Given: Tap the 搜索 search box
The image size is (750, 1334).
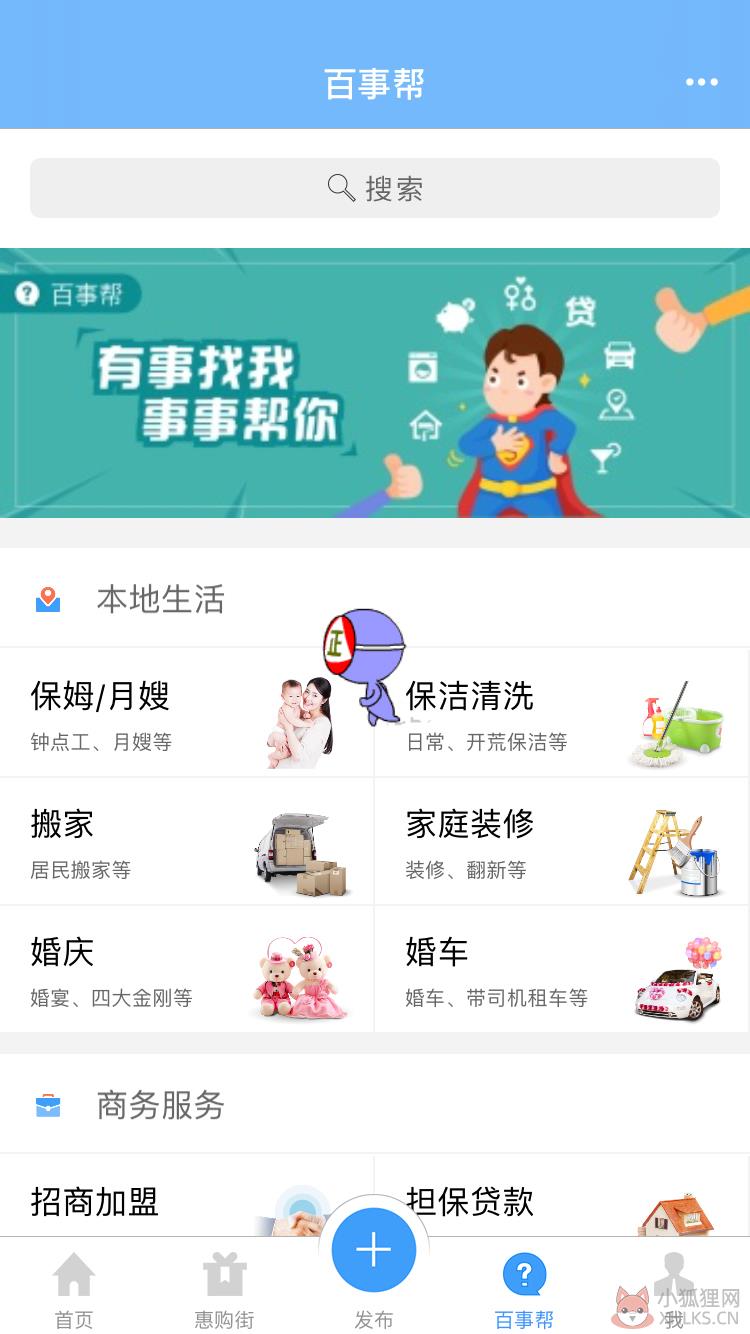Looking at the screenshot, I should click(x=375, y=188).
